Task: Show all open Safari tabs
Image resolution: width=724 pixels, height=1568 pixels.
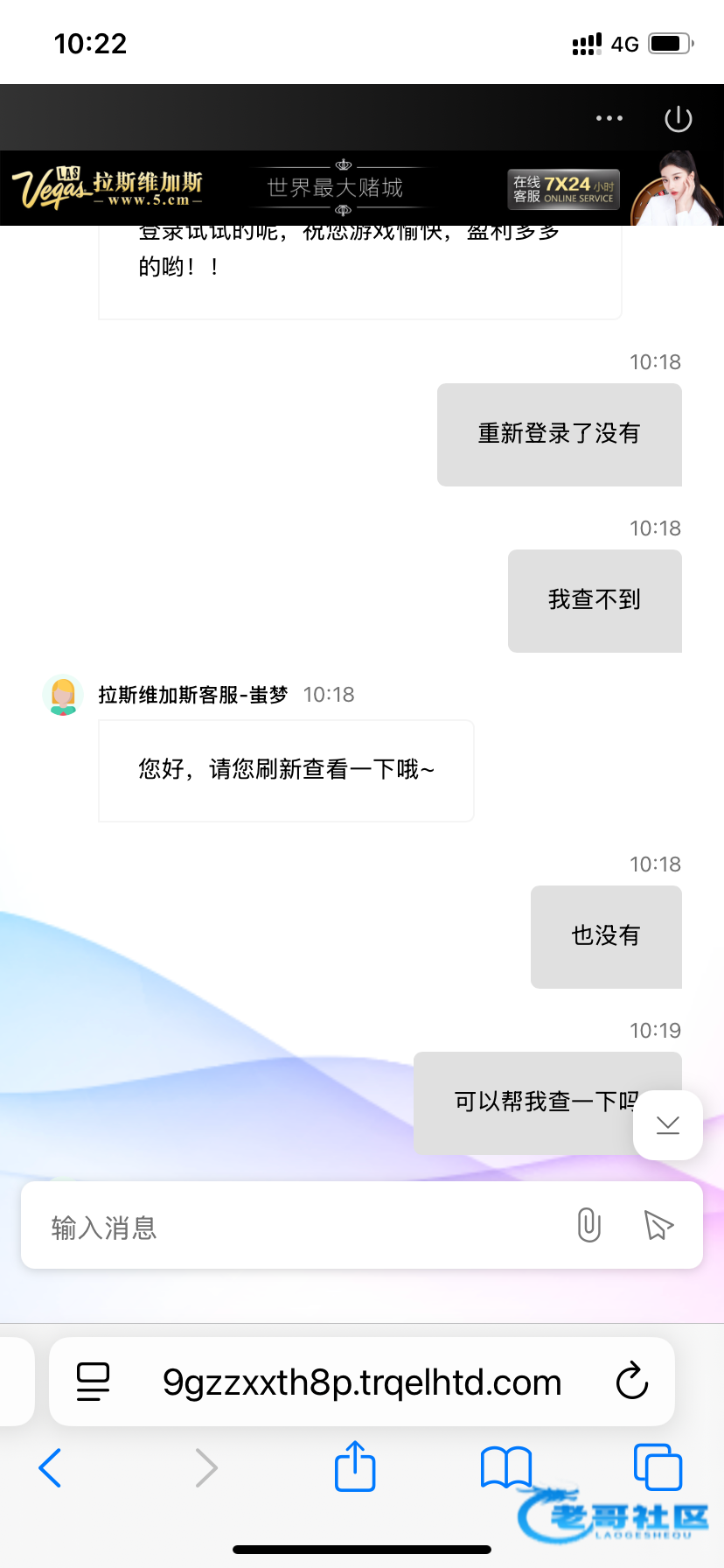Action: pyautogui.click(x=657, y=1467)
